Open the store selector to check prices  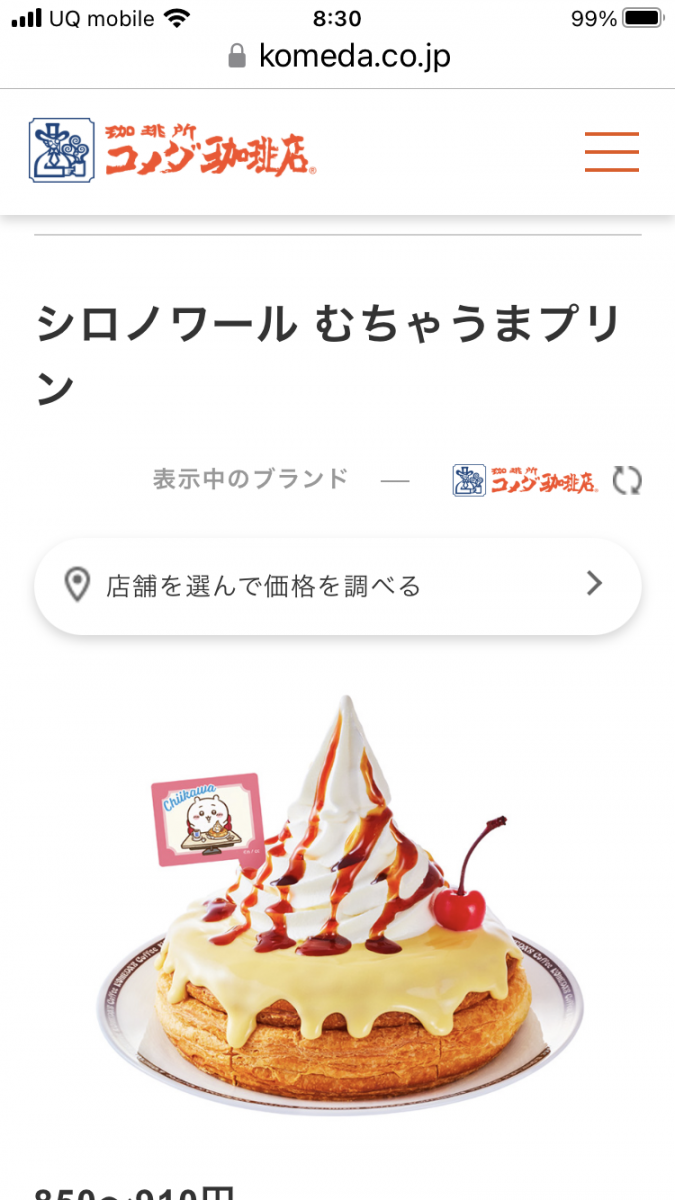tap(338, 585)
